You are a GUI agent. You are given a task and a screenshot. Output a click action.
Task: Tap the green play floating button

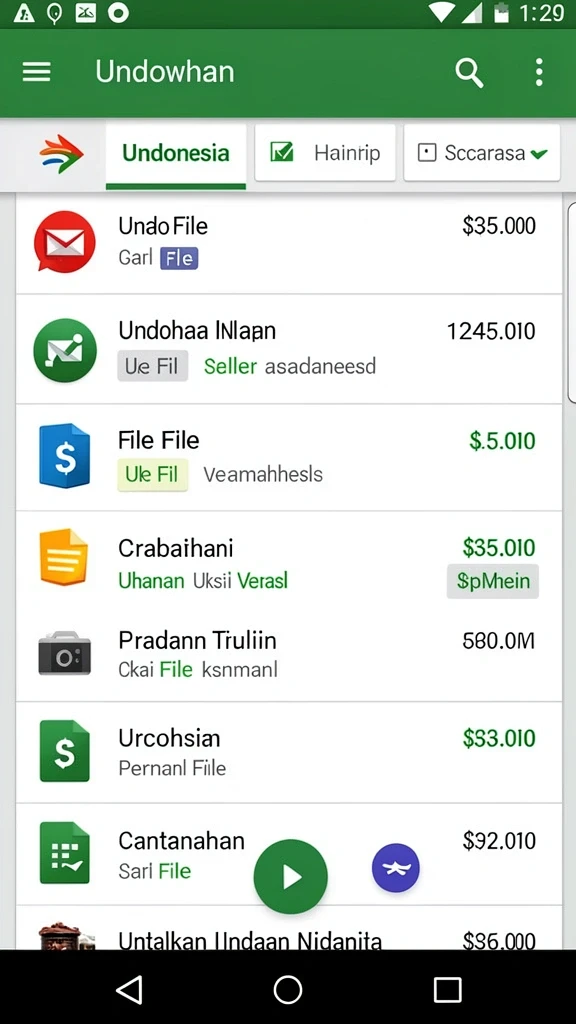pyautogui.click(x=291, y=876)
